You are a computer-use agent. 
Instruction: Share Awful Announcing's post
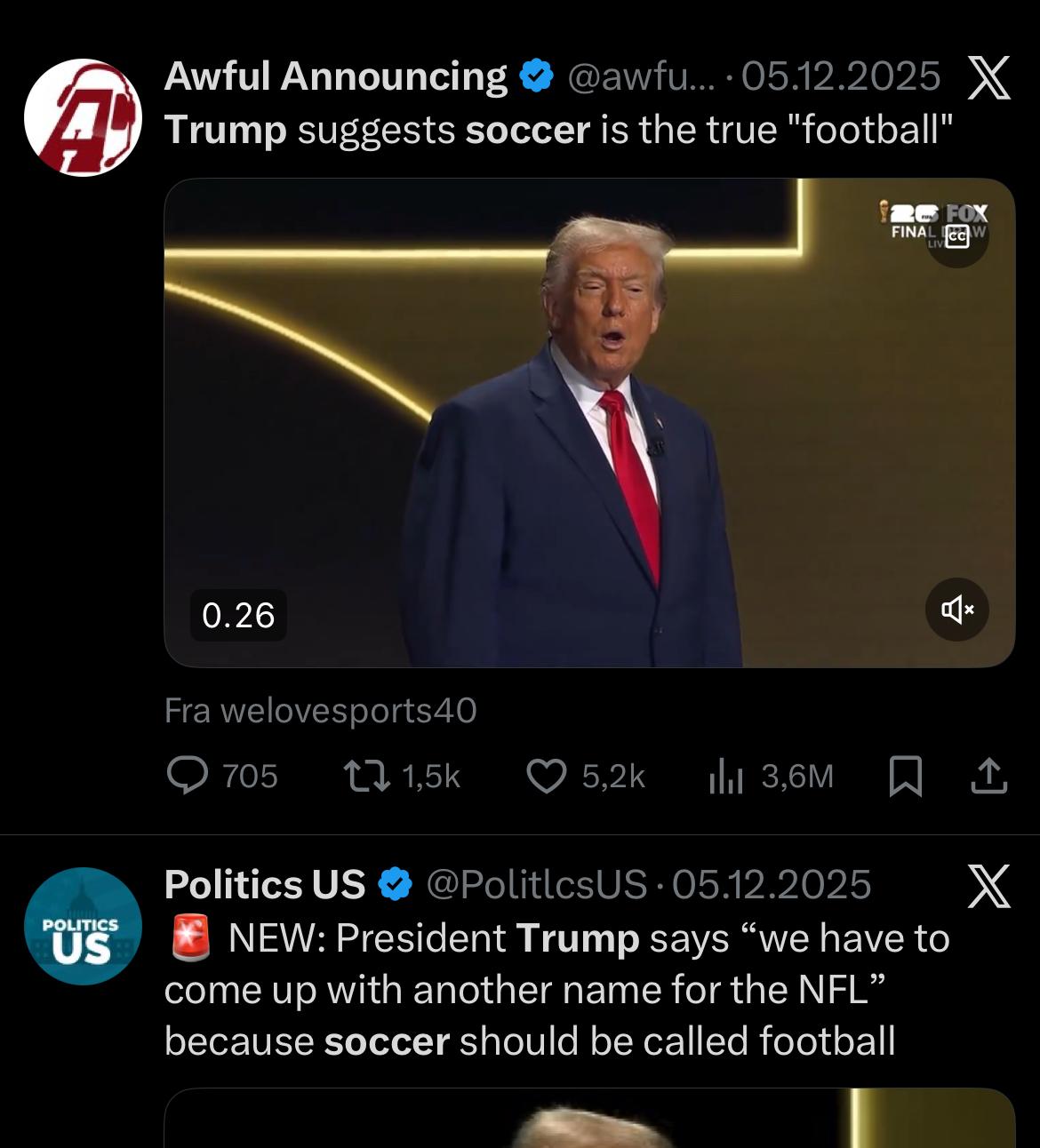pos(988,777)
